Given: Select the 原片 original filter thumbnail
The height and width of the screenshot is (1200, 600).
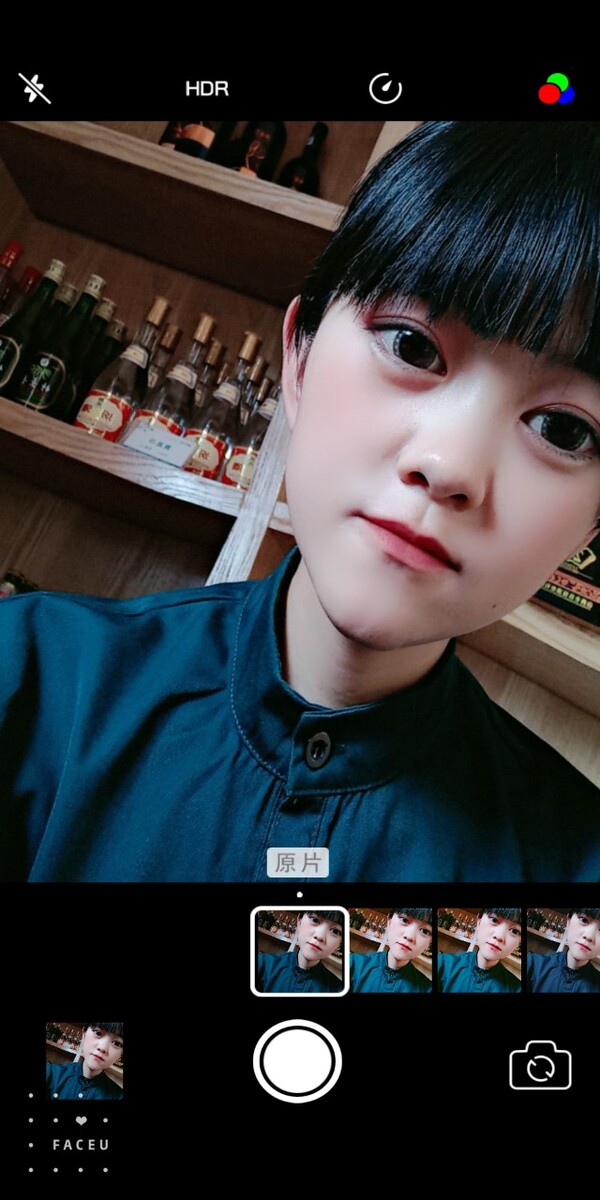Looking at the screenshot, I should [x=299, y=951].
